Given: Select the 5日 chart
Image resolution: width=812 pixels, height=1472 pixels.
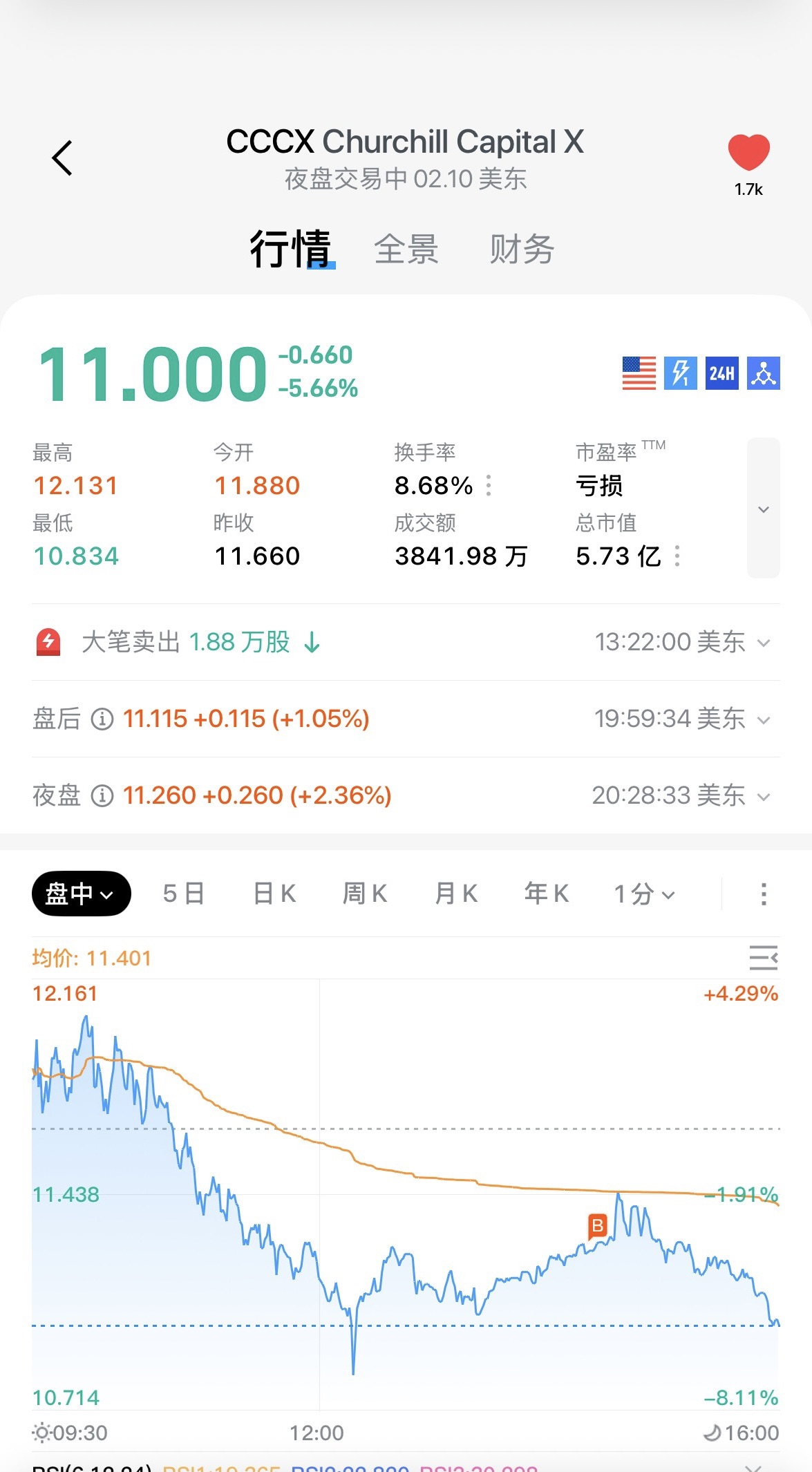Looking at the screenshot, I should (184, 894).
